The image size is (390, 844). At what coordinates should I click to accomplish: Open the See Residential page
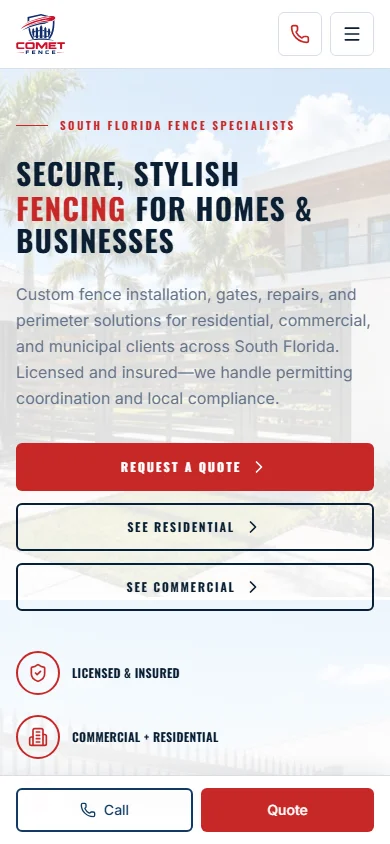pos(195,527)
